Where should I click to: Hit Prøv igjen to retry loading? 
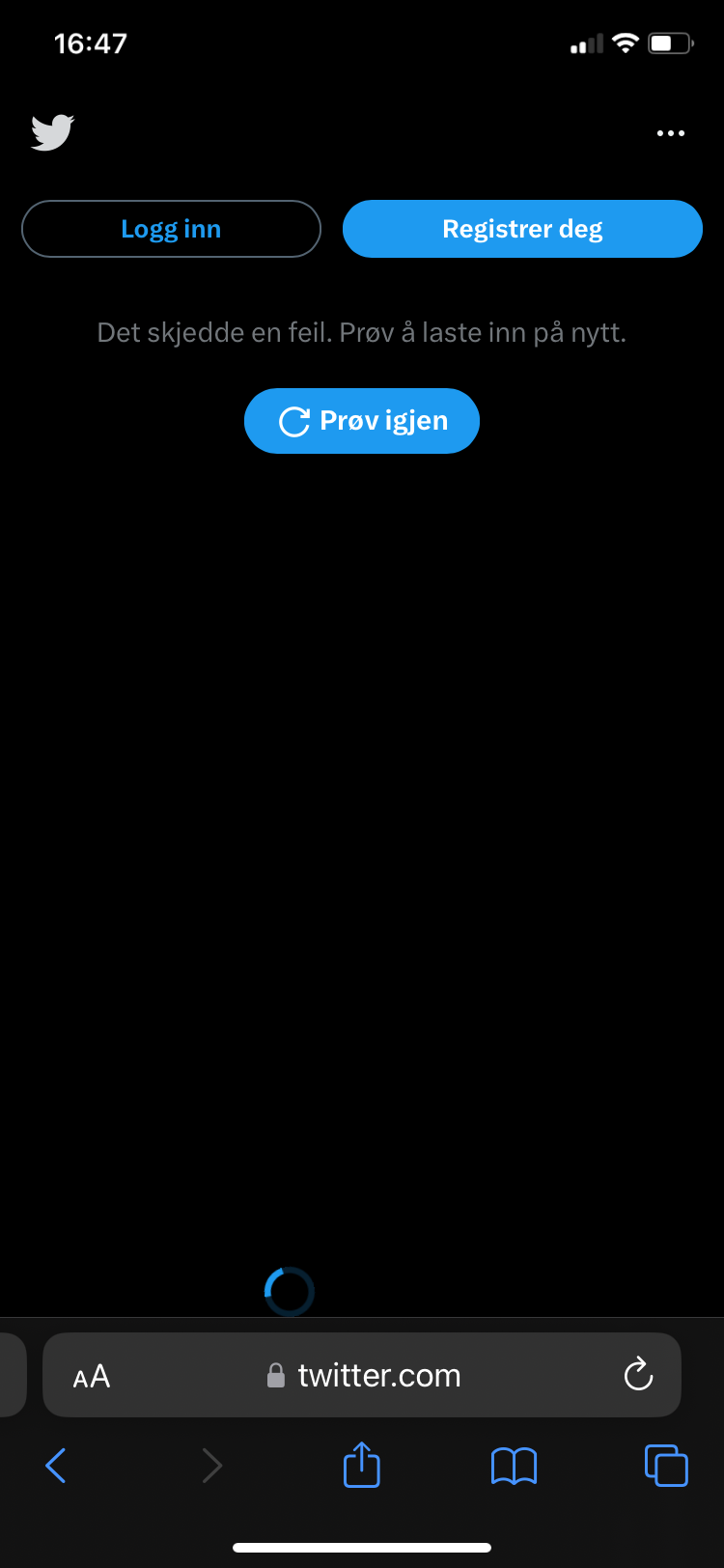tap(362, 421)
